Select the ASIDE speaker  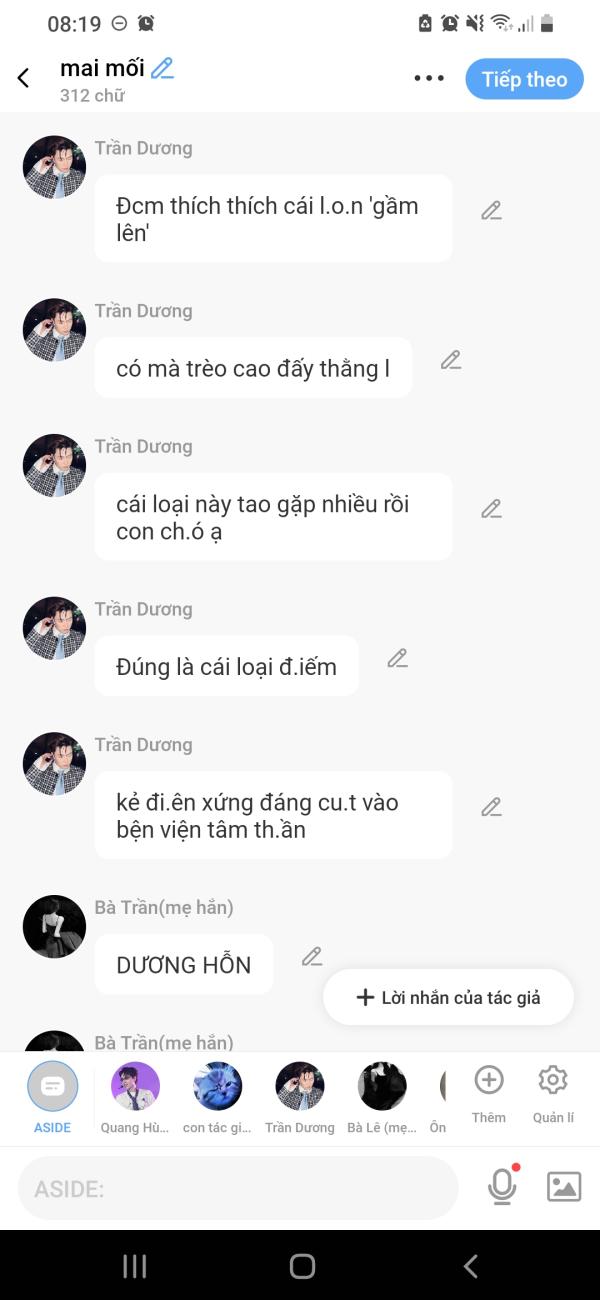point(52,1098)
